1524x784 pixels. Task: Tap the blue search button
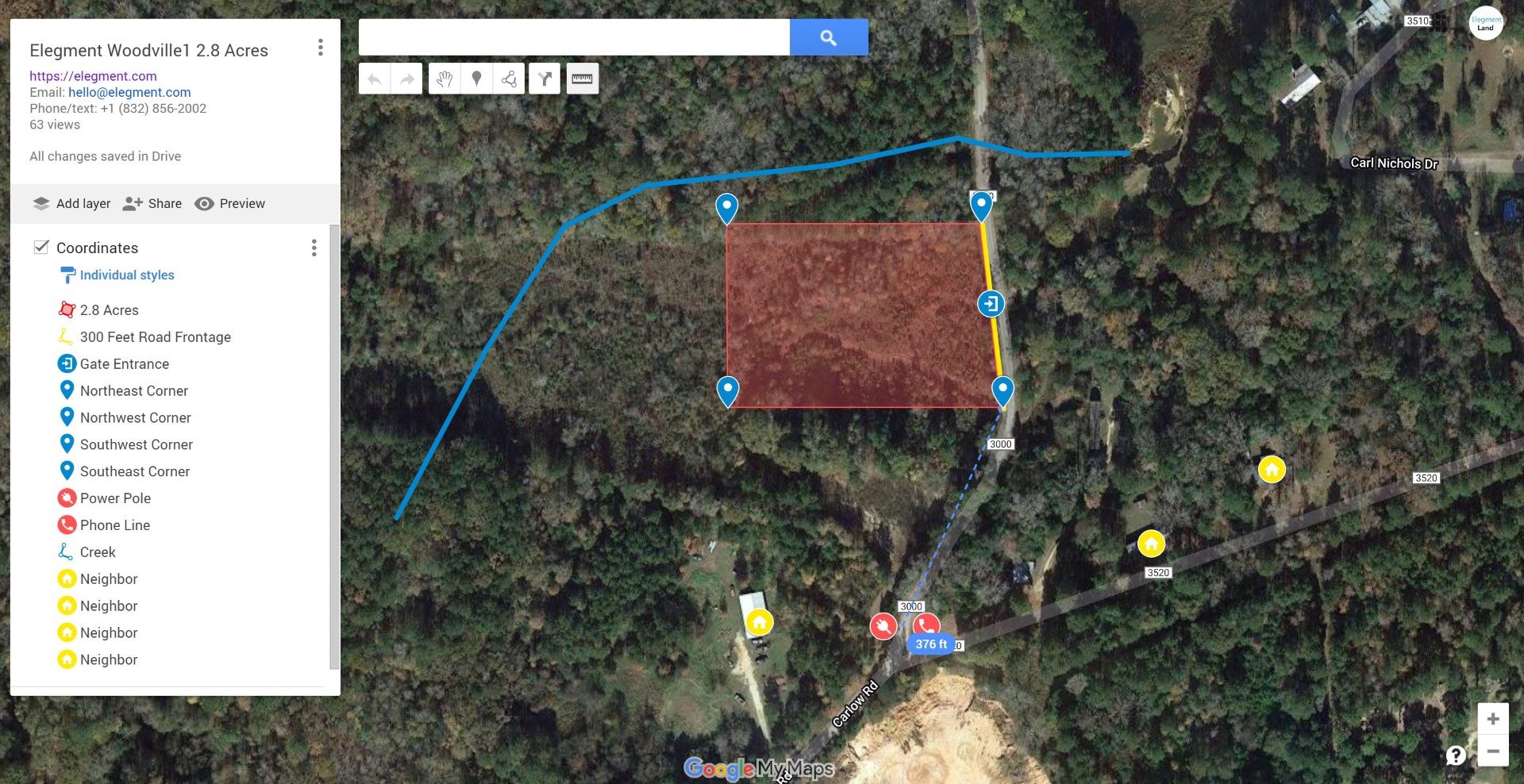point(828,37)
